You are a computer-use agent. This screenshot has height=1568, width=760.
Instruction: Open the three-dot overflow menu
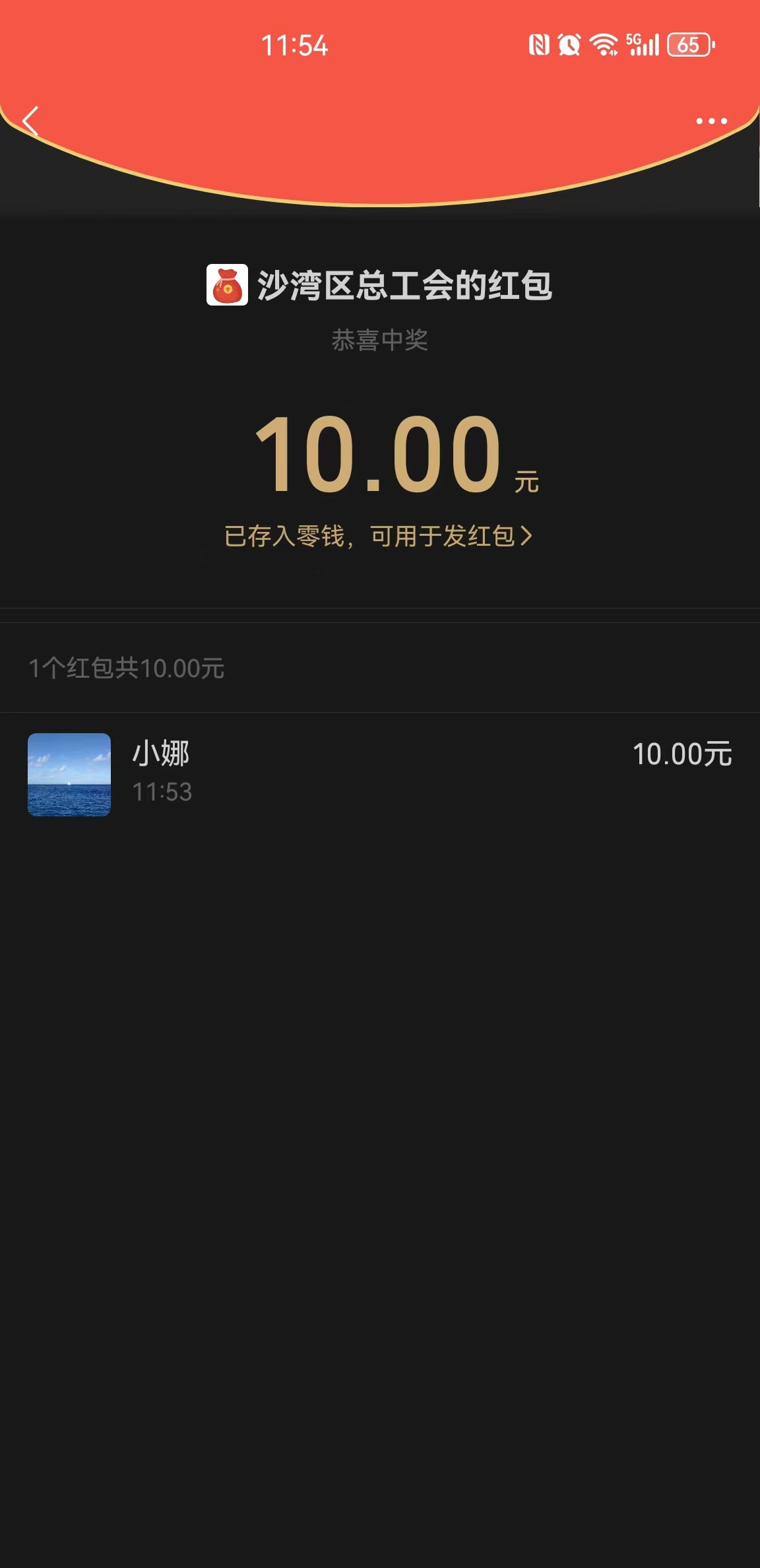[711, 121]
